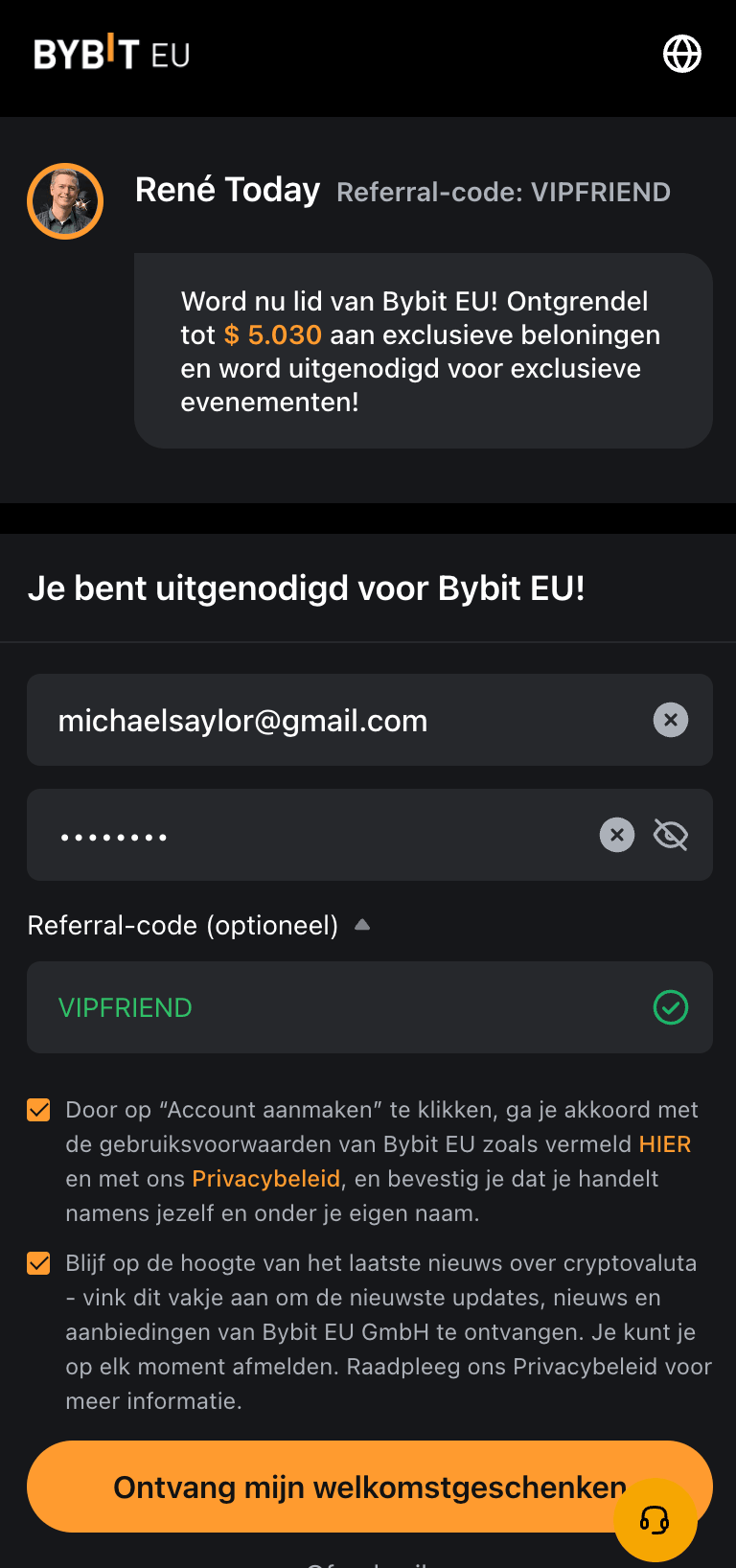Uncheck the crypto news updates checkbox
Image resolution: width=736 pixels, height=1568 pixels.
click(x=38, y=1263)
